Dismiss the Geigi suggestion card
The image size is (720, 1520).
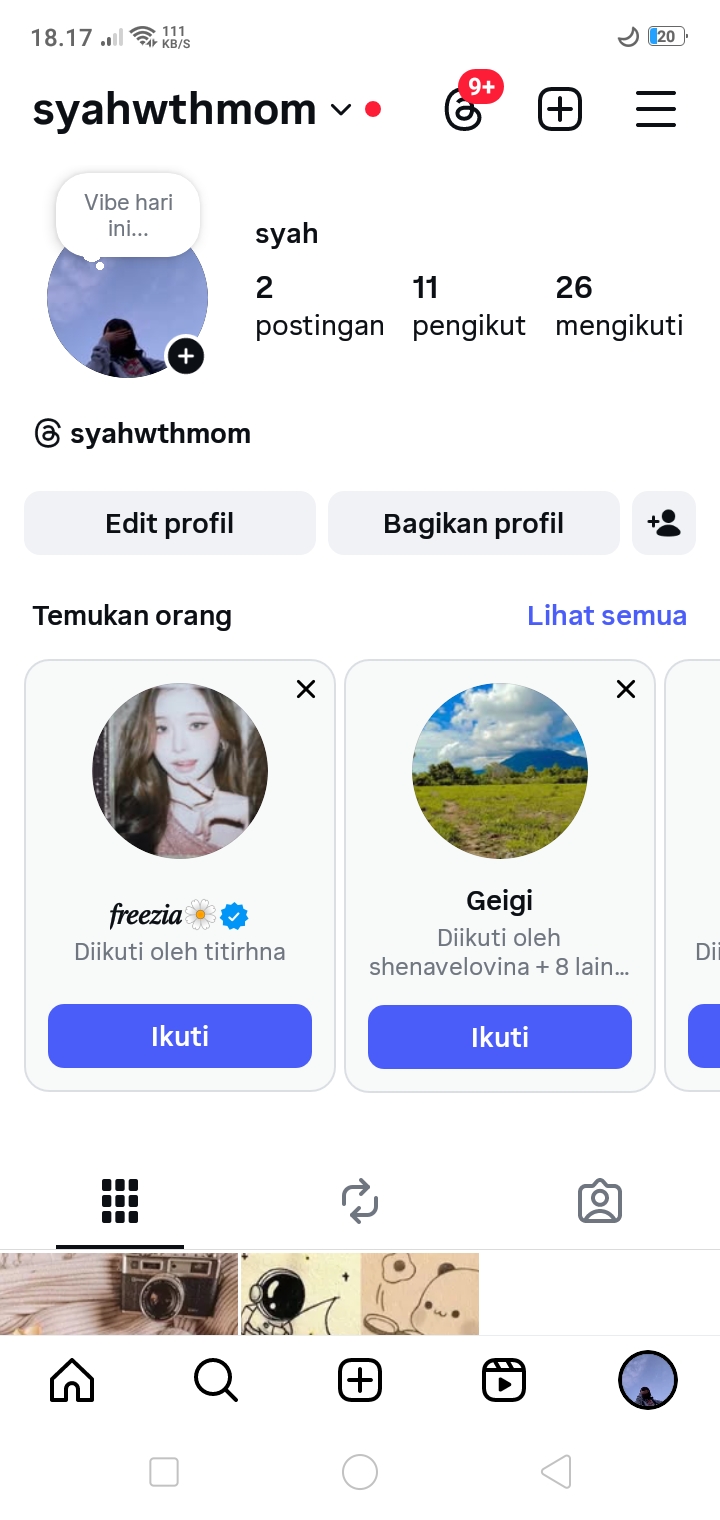pyautogui.click(x=626, y=689)
